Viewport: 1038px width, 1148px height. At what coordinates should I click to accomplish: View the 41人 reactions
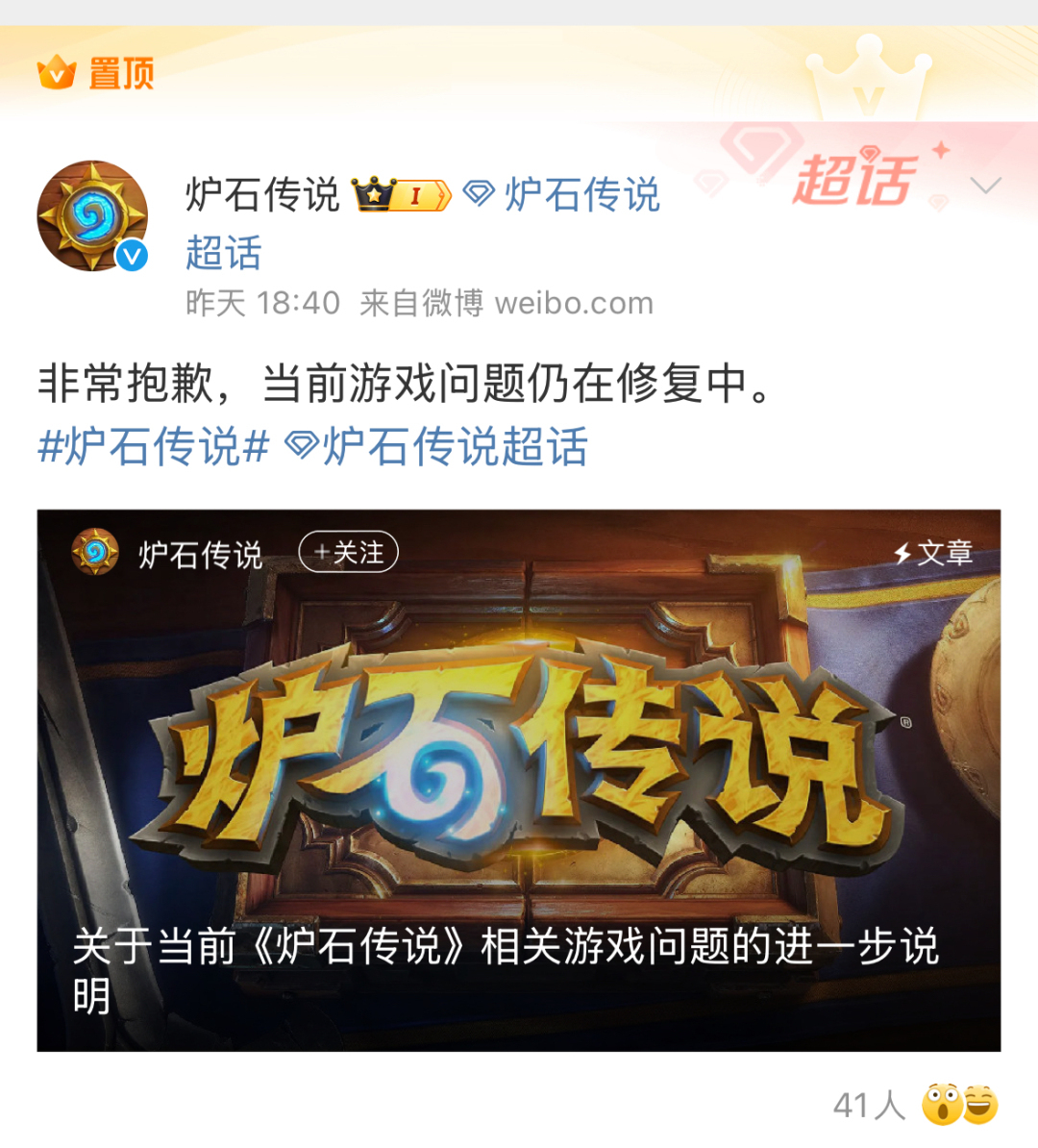pos(915,1106)
